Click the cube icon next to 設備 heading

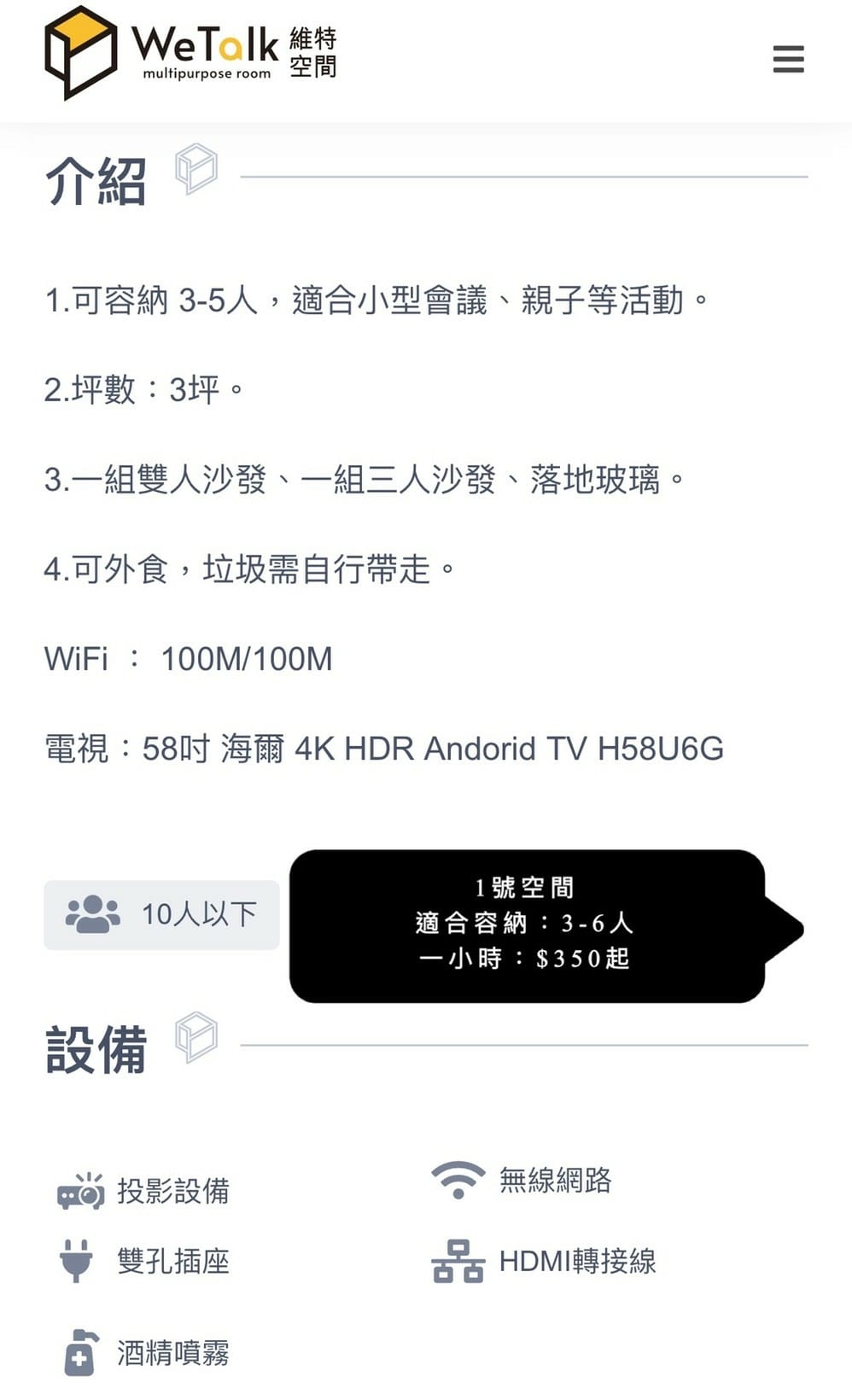(197, 1042)
